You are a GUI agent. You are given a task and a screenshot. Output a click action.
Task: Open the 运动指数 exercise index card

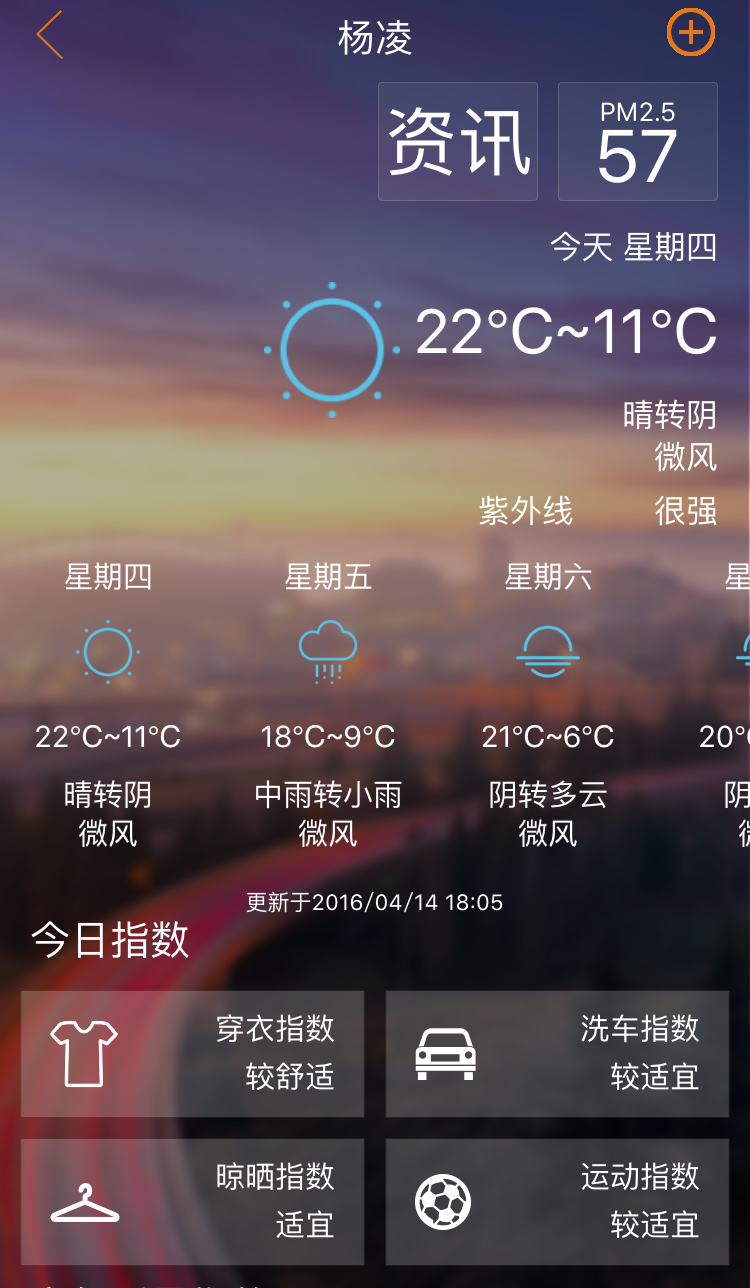(x=557, y=1202)
